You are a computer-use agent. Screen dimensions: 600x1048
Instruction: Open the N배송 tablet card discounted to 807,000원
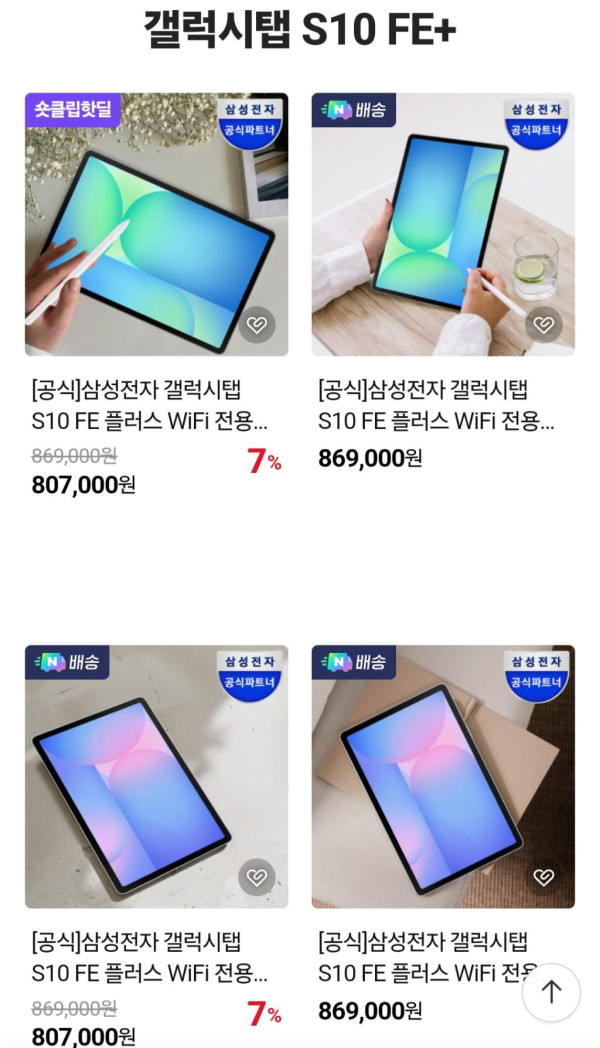(x=156, y=777)
